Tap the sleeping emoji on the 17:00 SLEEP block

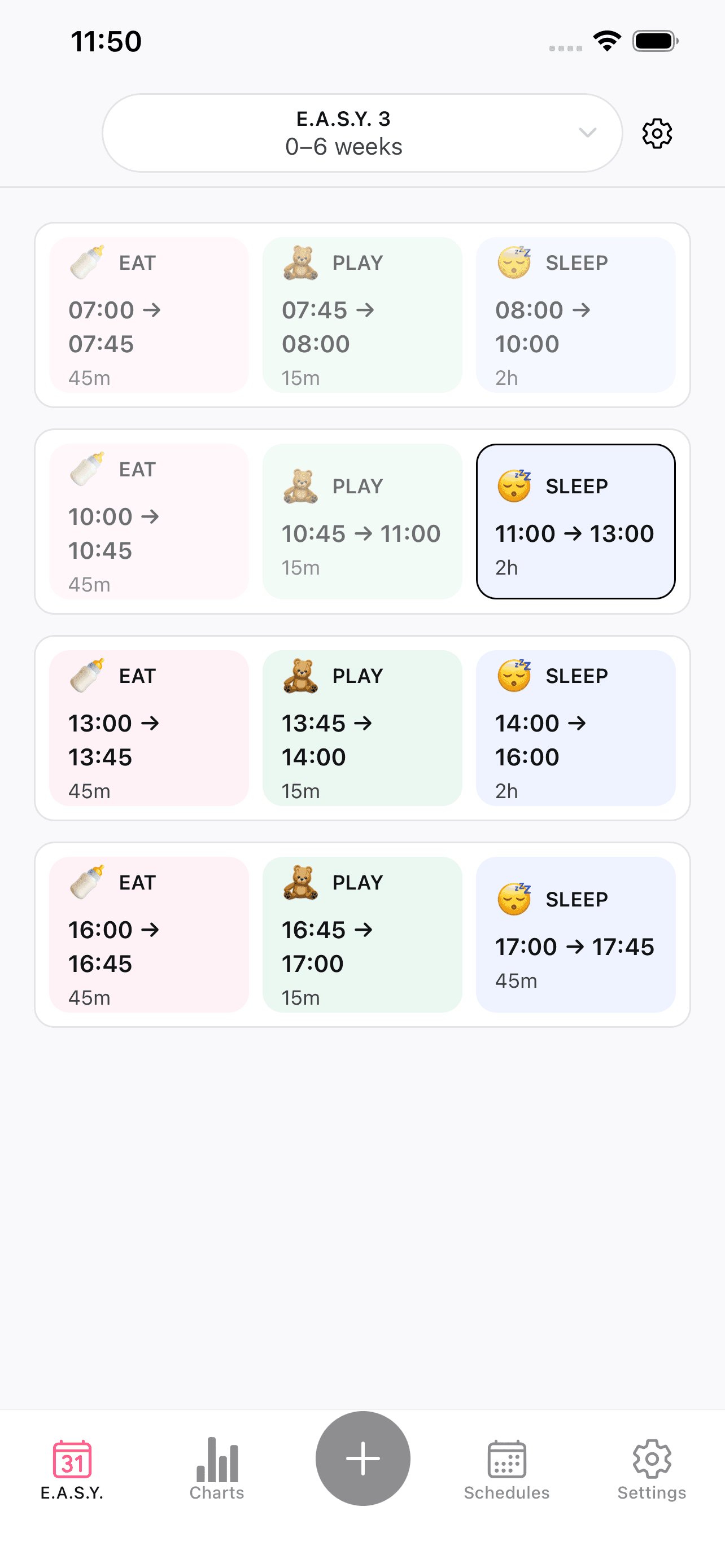(513, 898)
